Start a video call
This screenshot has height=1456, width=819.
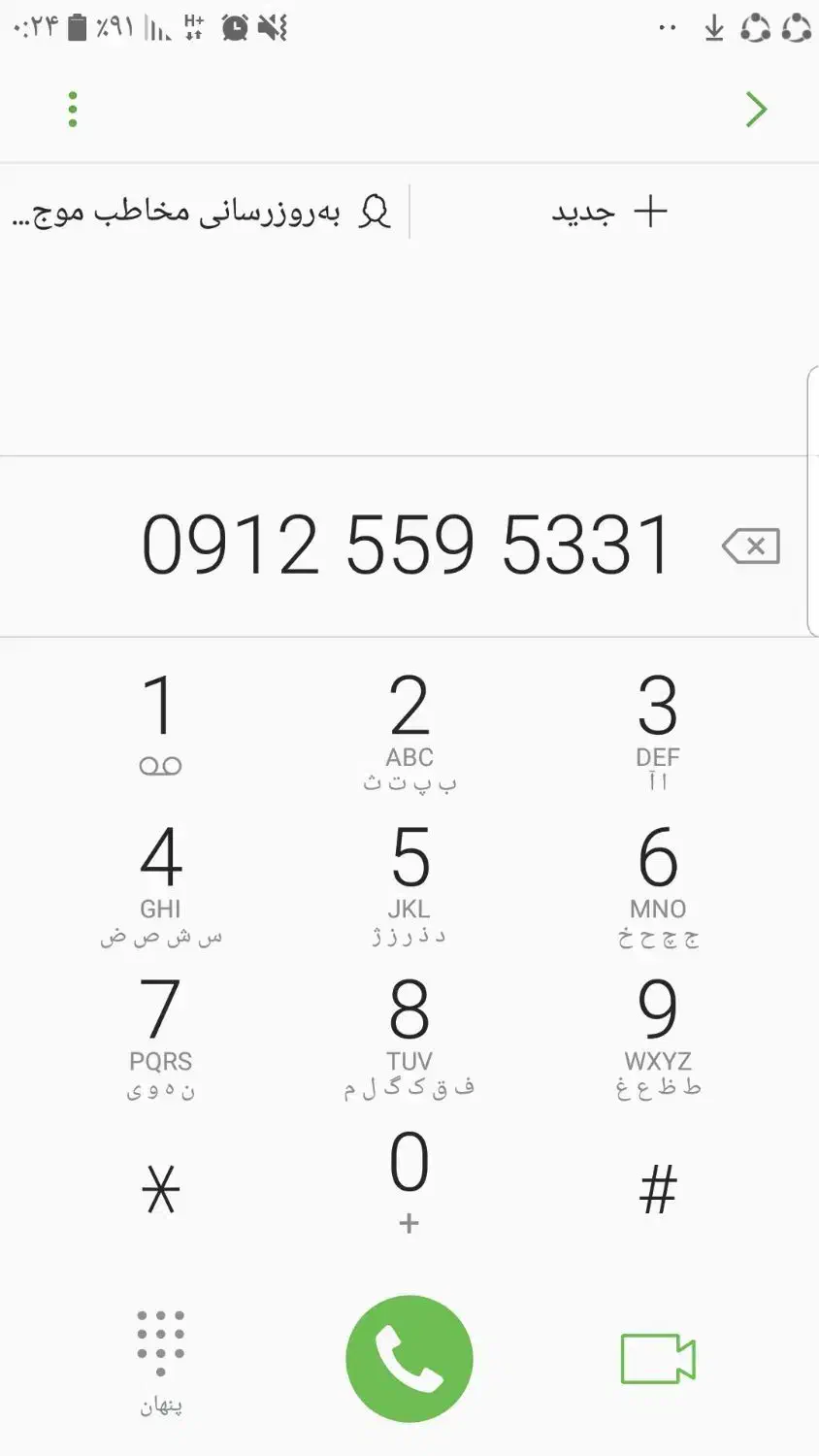tap(658, 1359)
